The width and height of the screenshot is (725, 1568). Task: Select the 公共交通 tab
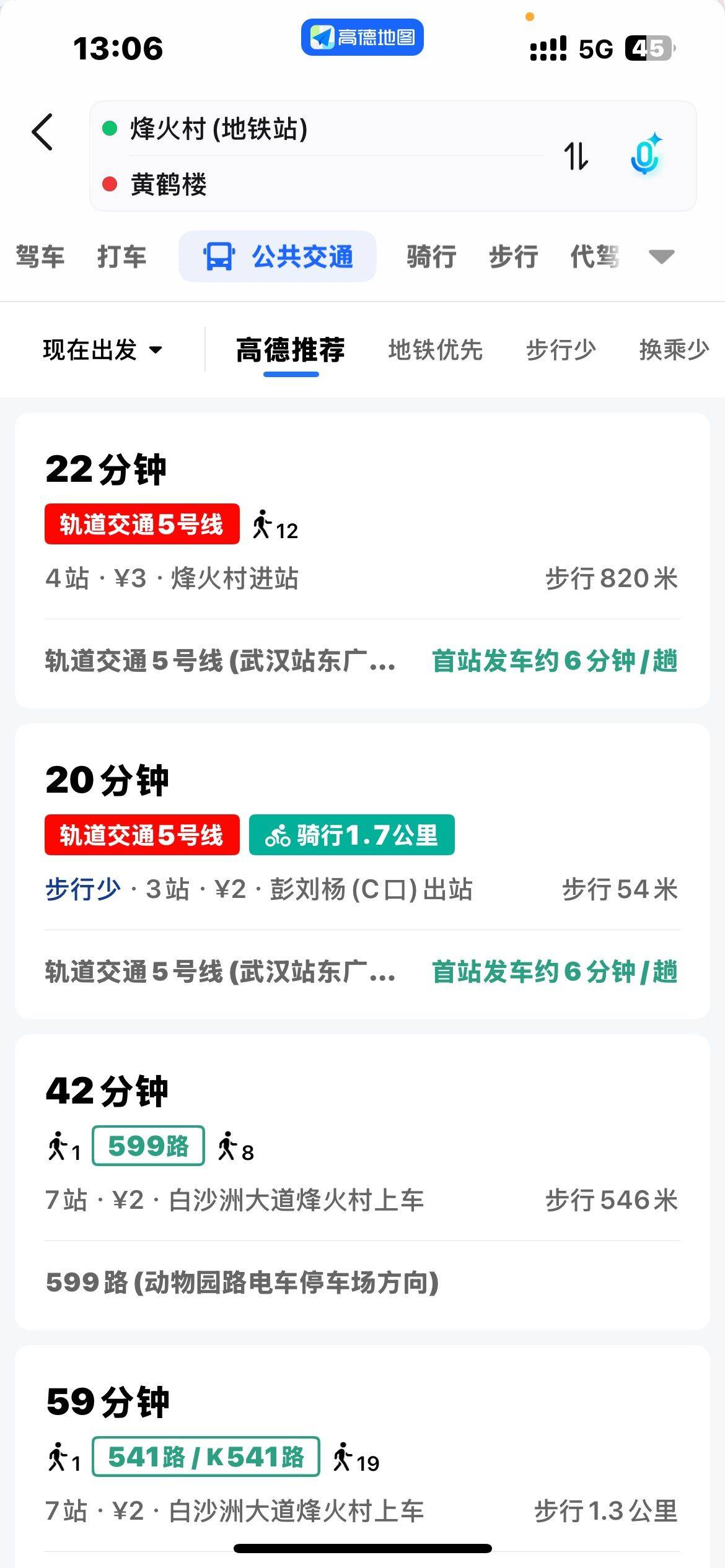point(278,256)
